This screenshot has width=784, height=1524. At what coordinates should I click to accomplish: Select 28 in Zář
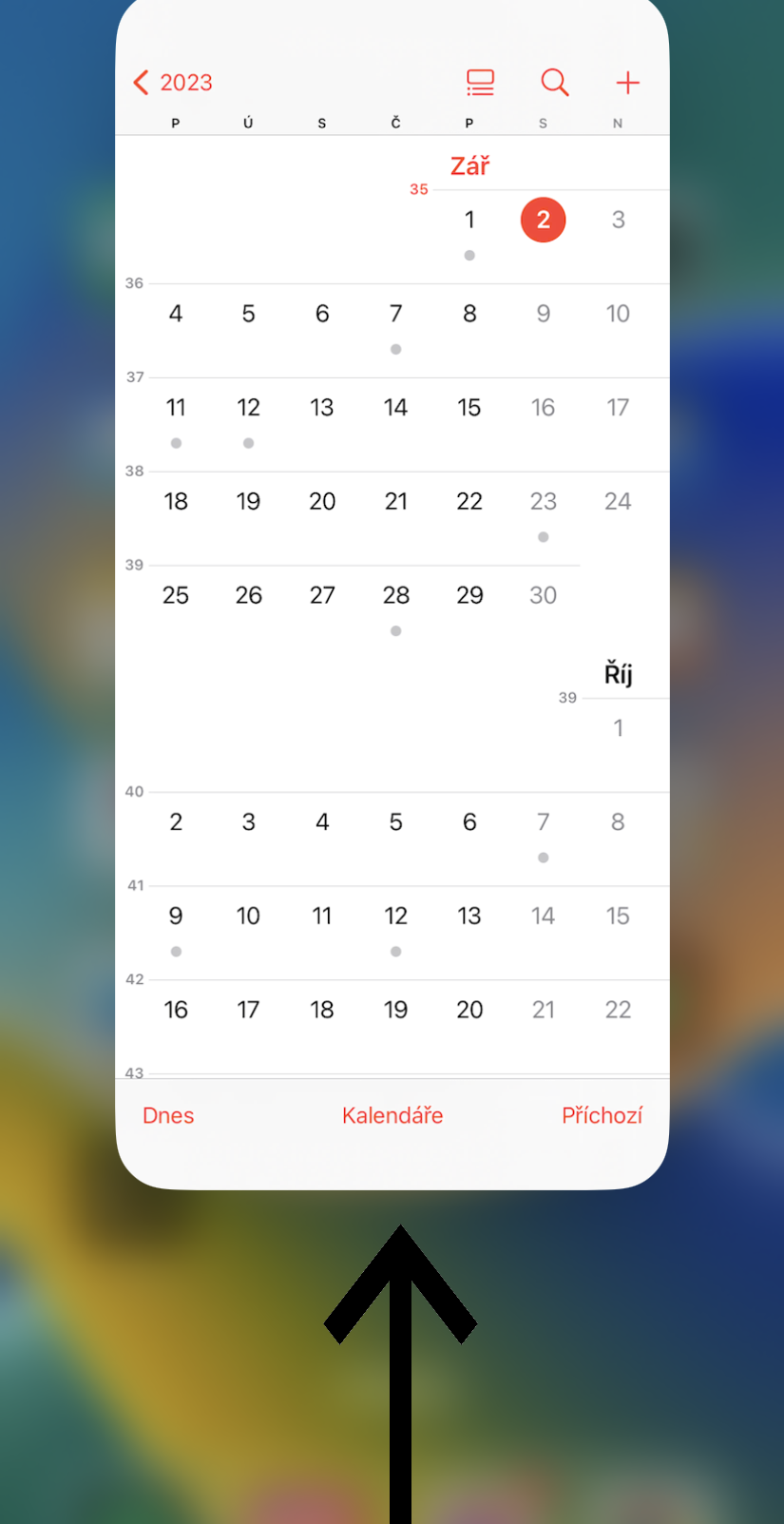click(395, 595)
